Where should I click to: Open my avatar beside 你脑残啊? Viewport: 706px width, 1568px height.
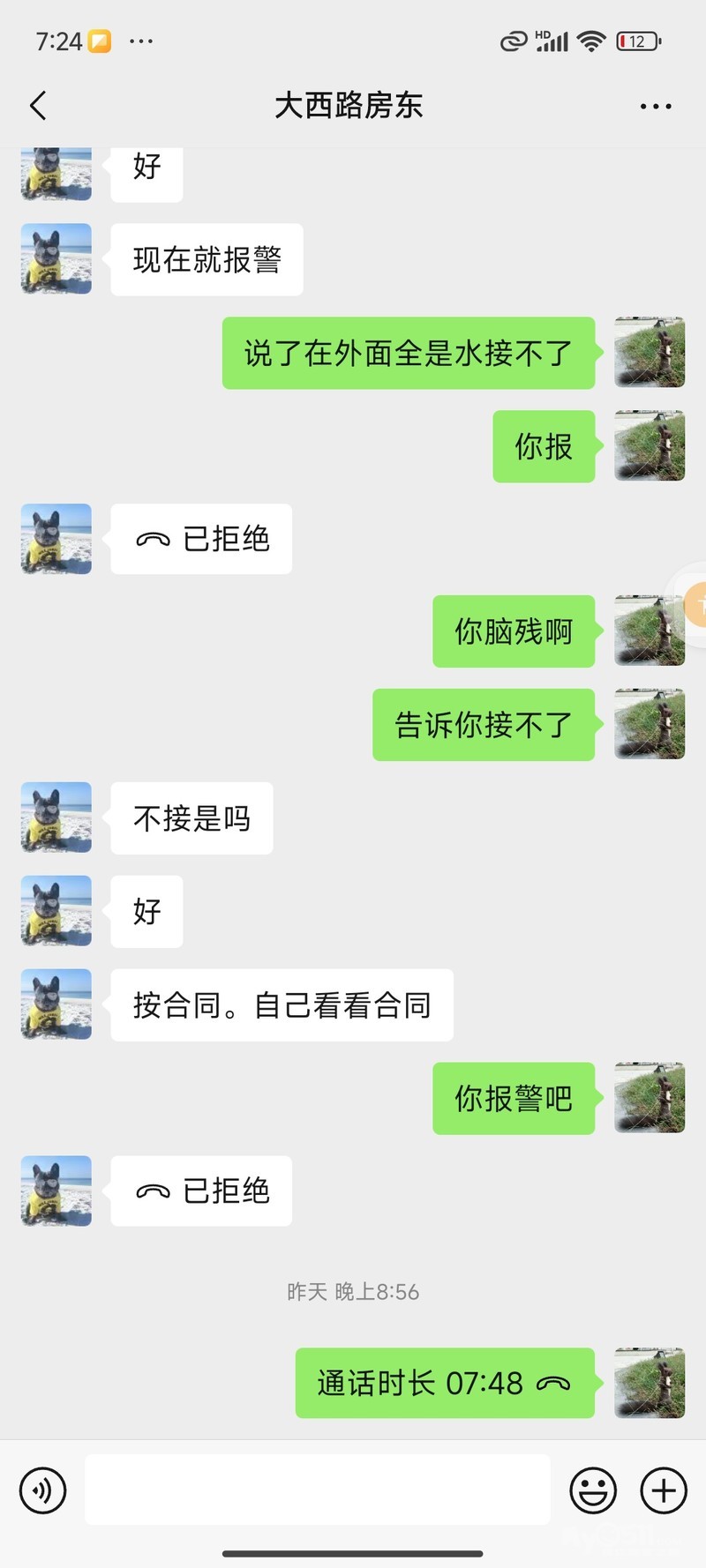(649, 631)
